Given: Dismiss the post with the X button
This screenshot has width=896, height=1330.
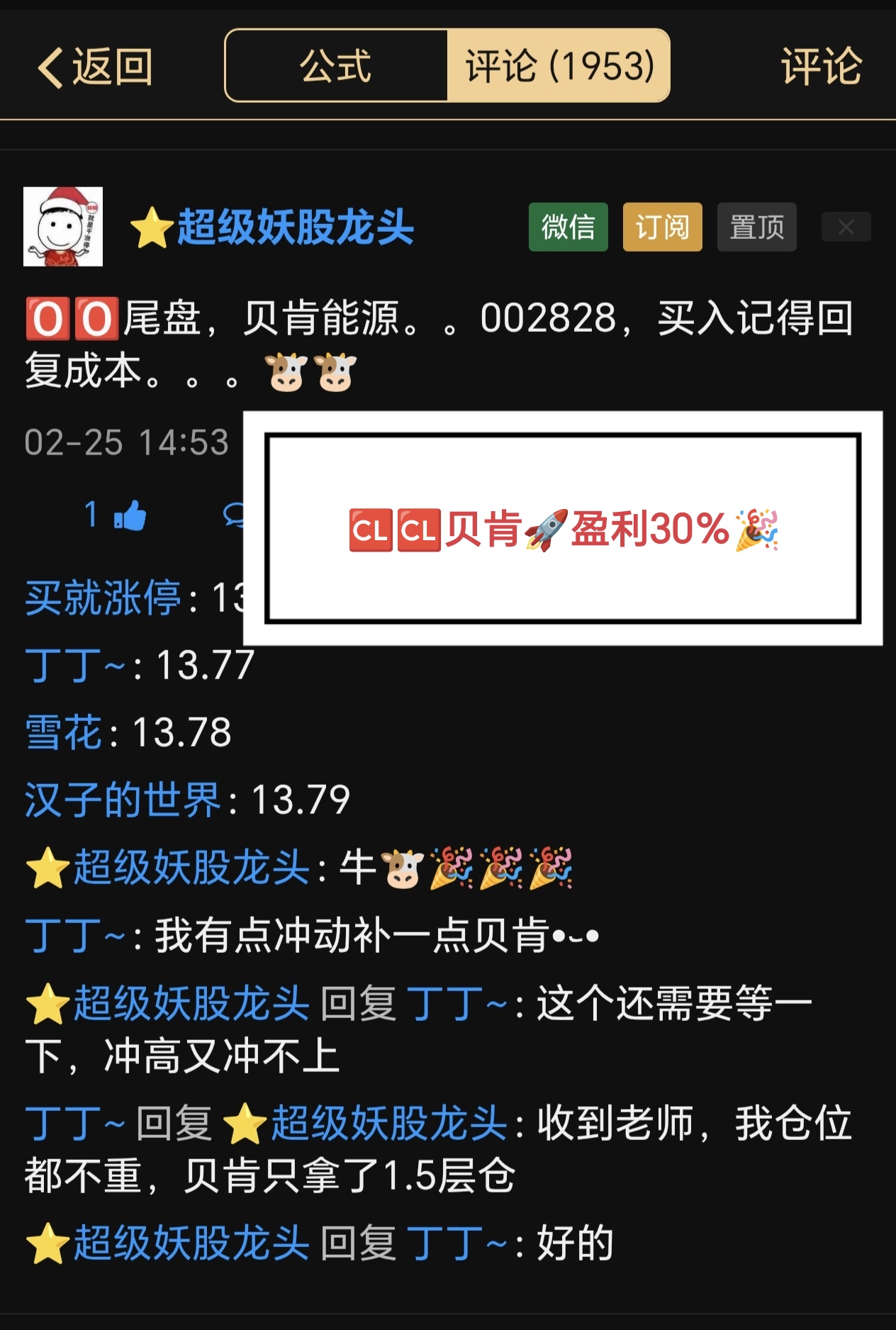Looking at the screenshot, I should coord(846,227).
